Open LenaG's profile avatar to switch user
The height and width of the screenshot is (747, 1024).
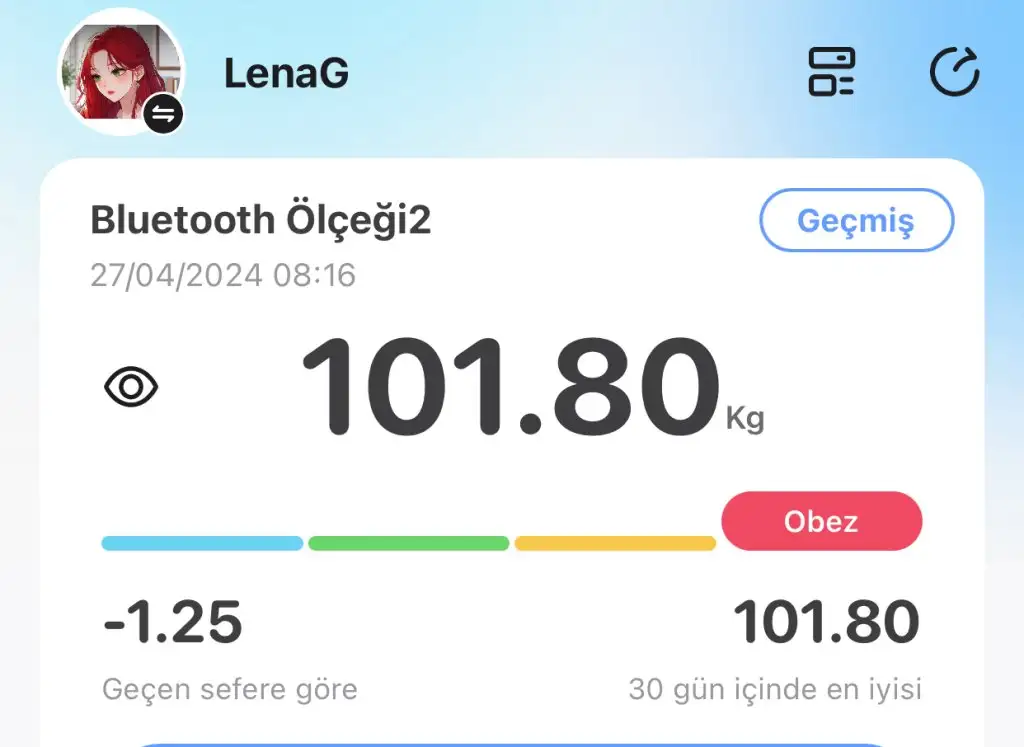(120, 73)
